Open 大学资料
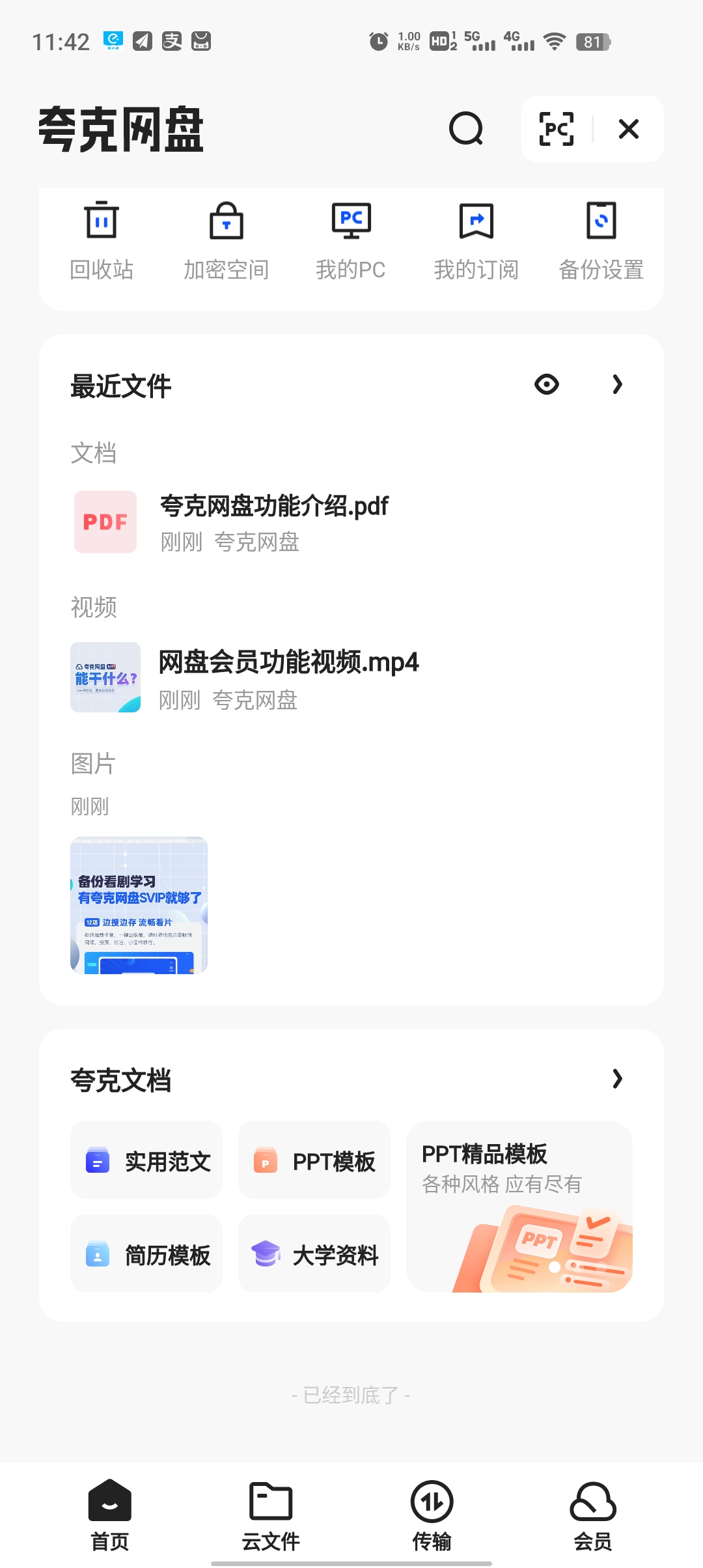The width and height of the screenshot is (703, 1568). pyautogui.click(x=314, y=1254)
